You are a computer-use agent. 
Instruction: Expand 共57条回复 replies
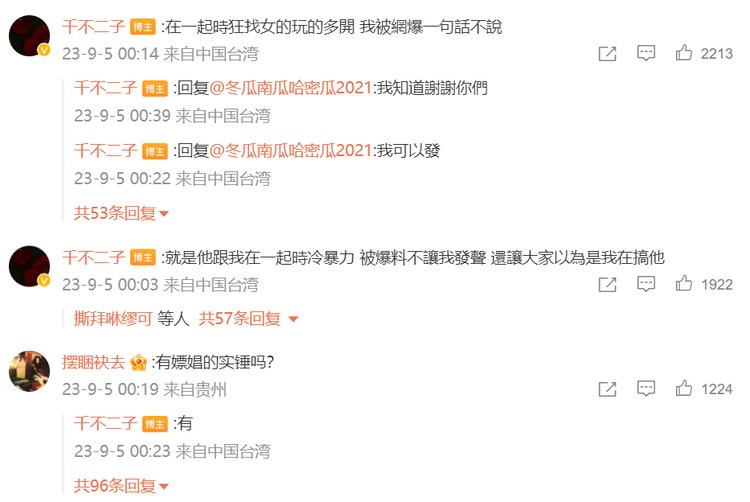click(x=248, y=319)
